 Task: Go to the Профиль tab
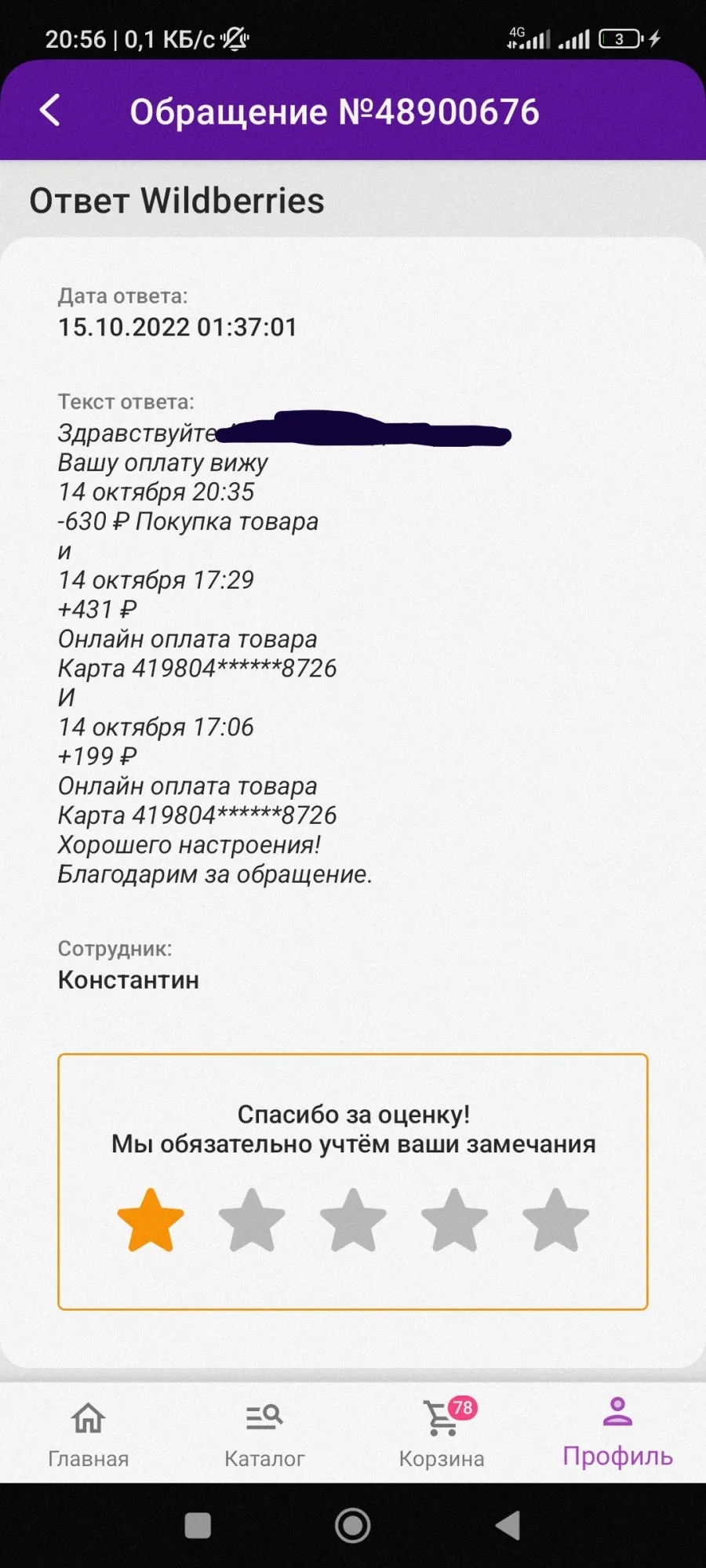click(618, 1432)
